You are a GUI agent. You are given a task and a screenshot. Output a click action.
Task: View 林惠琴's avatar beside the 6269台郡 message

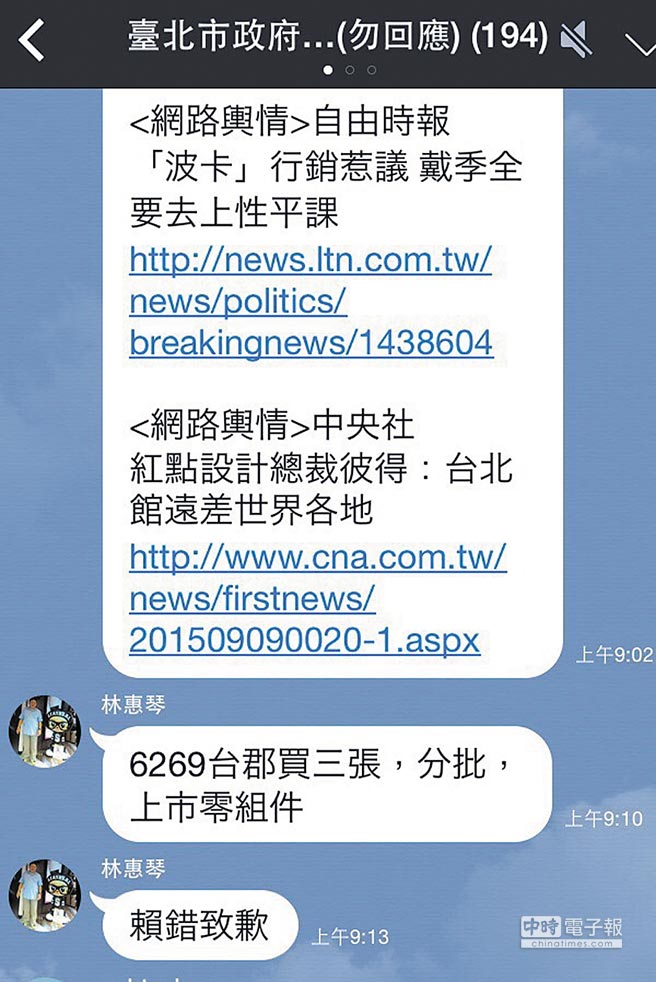click(44, 732)
